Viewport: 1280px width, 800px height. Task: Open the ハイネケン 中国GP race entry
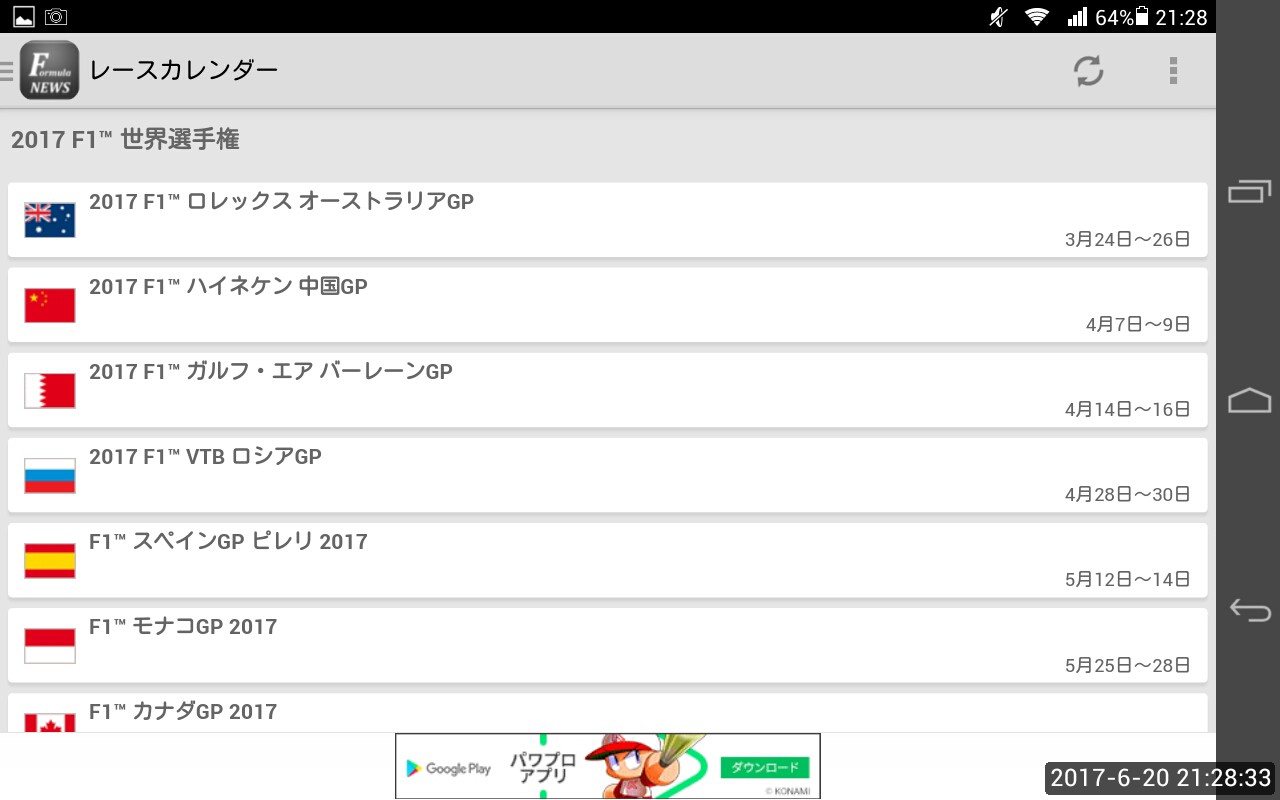coord(608,305)
